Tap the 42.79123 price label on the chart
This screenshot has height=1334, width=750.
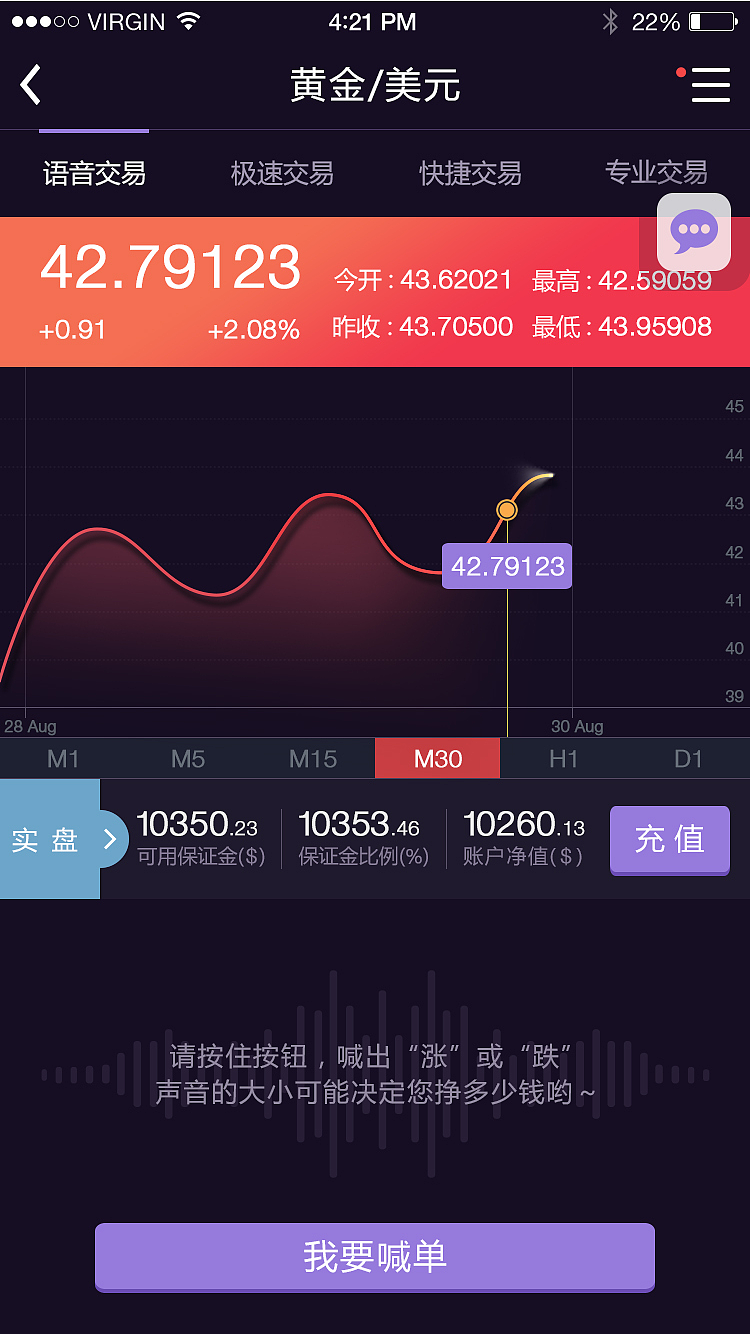[x=507, y=566]
